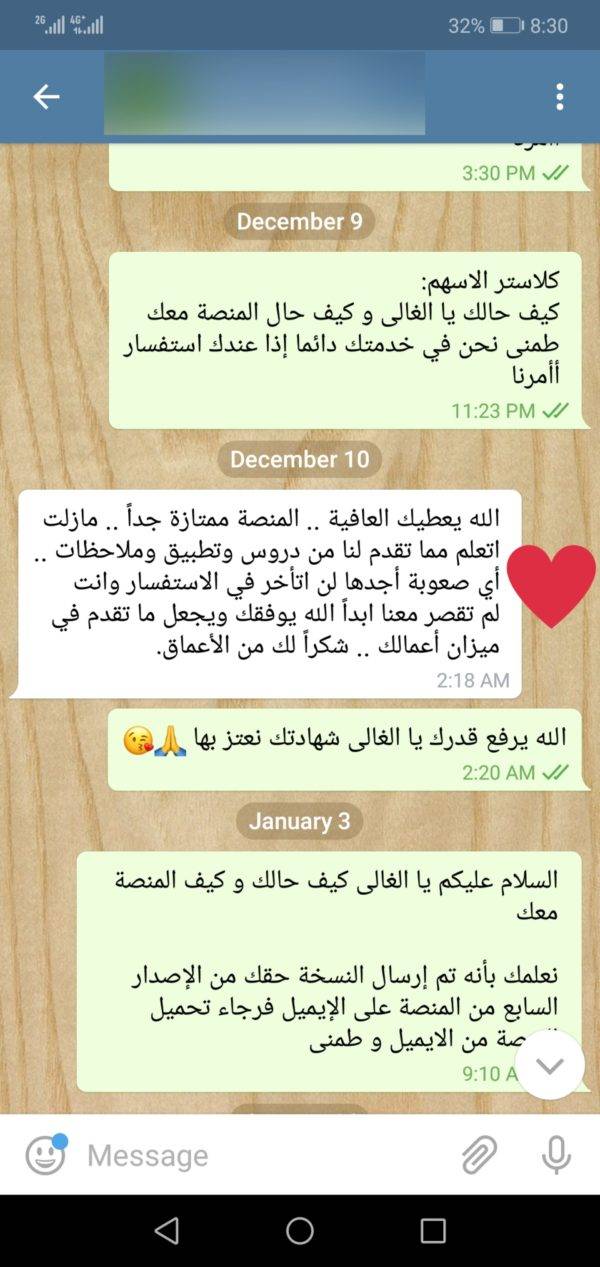Go back using the header arrow

point(47,97)
